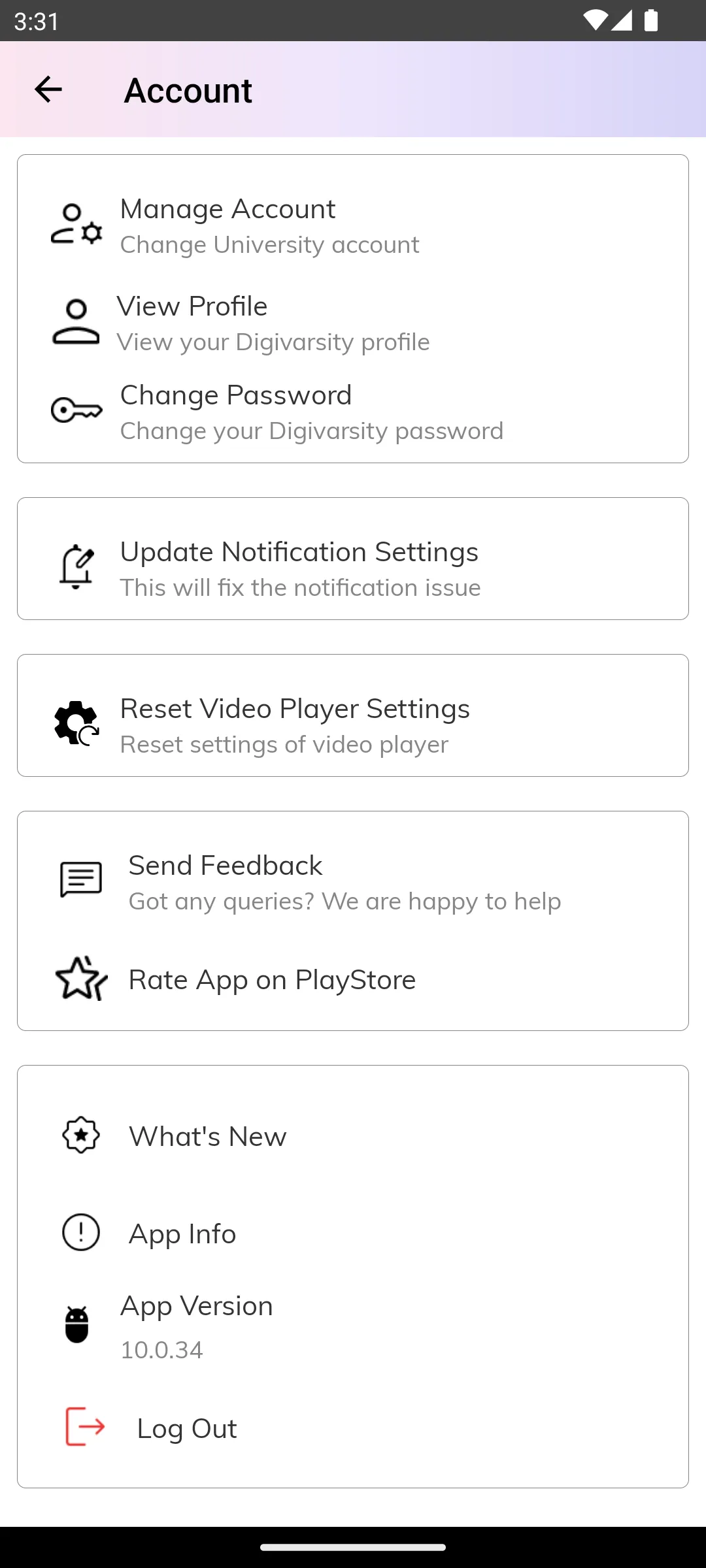Click the feedback chat bubble icon
The width and height of the screenshot is (706, 1568).
(80, 880)
